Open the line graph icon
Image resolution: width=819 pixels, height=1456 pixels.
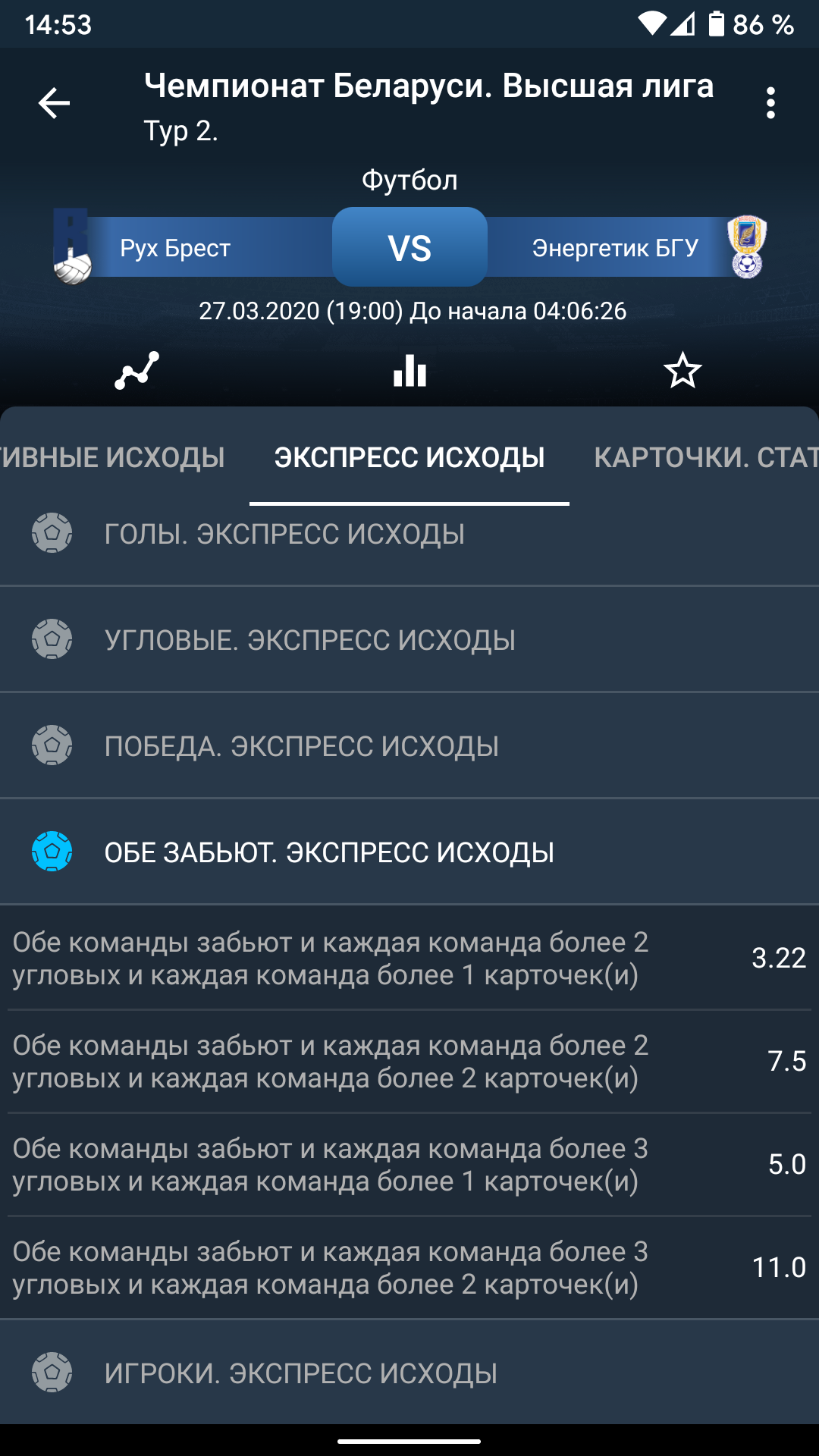pos(136,371)
